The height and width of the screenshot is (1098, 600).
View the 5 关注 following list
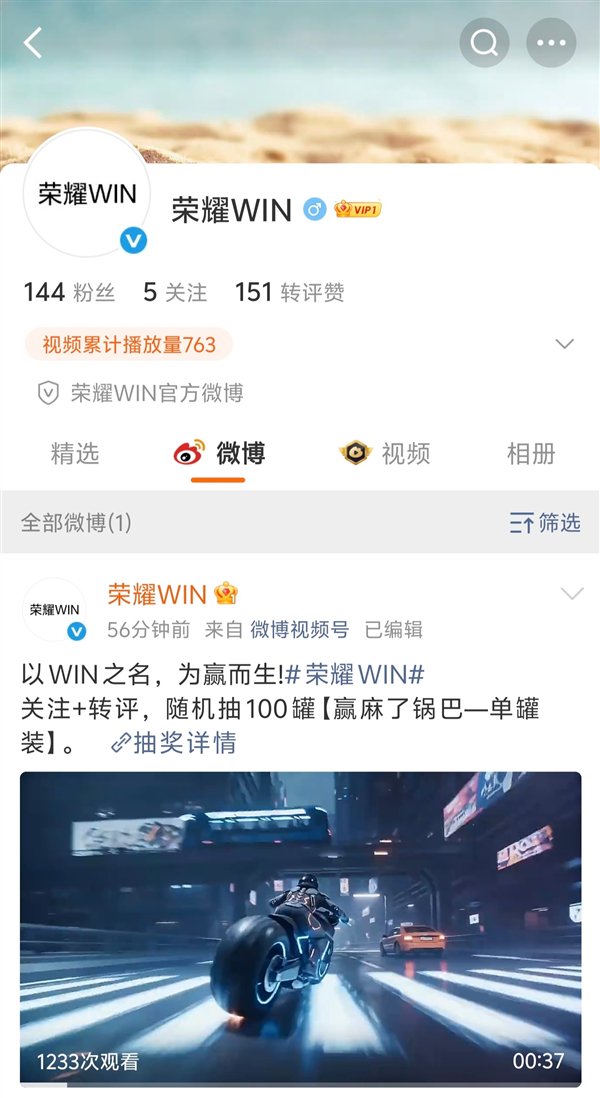point(175,292)
